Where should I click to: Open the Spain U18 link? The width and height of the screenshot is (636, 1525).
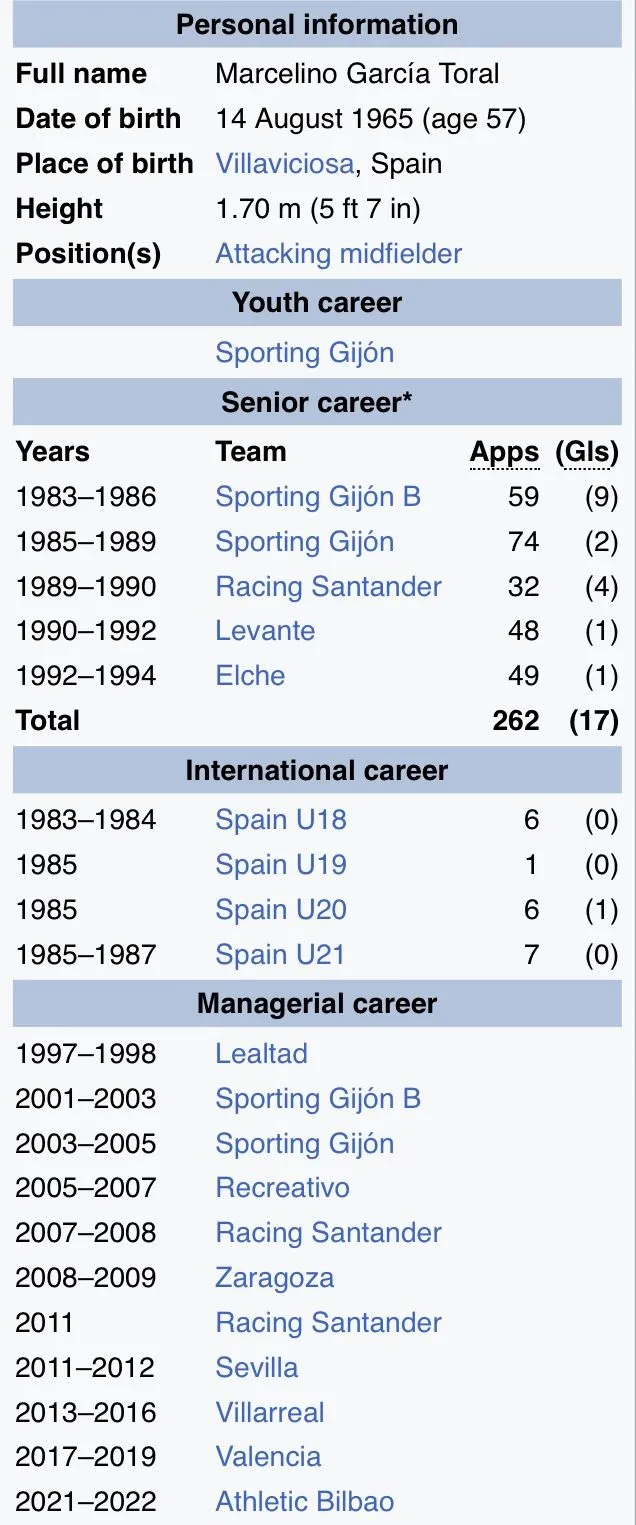(x=280, y=820)
